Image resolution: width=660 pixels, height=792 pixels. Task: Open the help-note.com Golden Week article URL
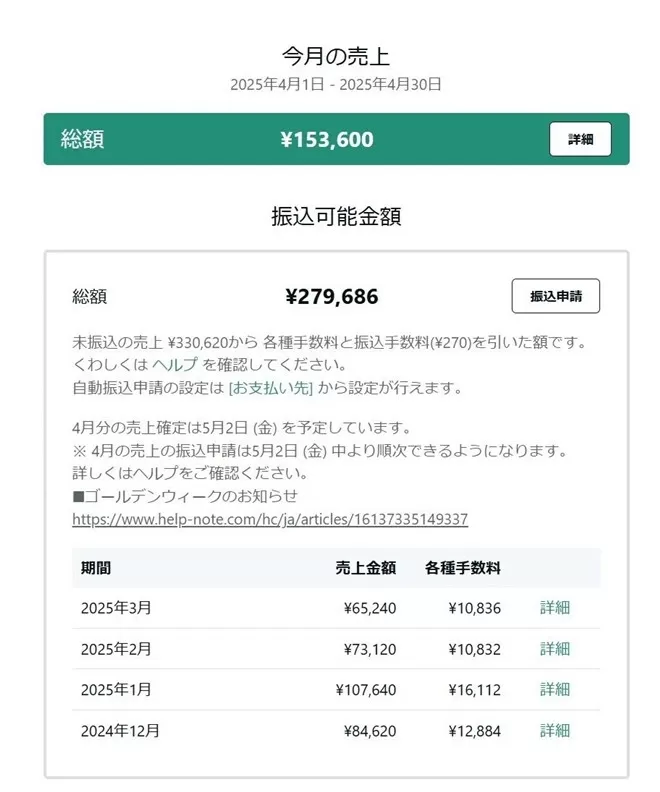click(270, 520)
